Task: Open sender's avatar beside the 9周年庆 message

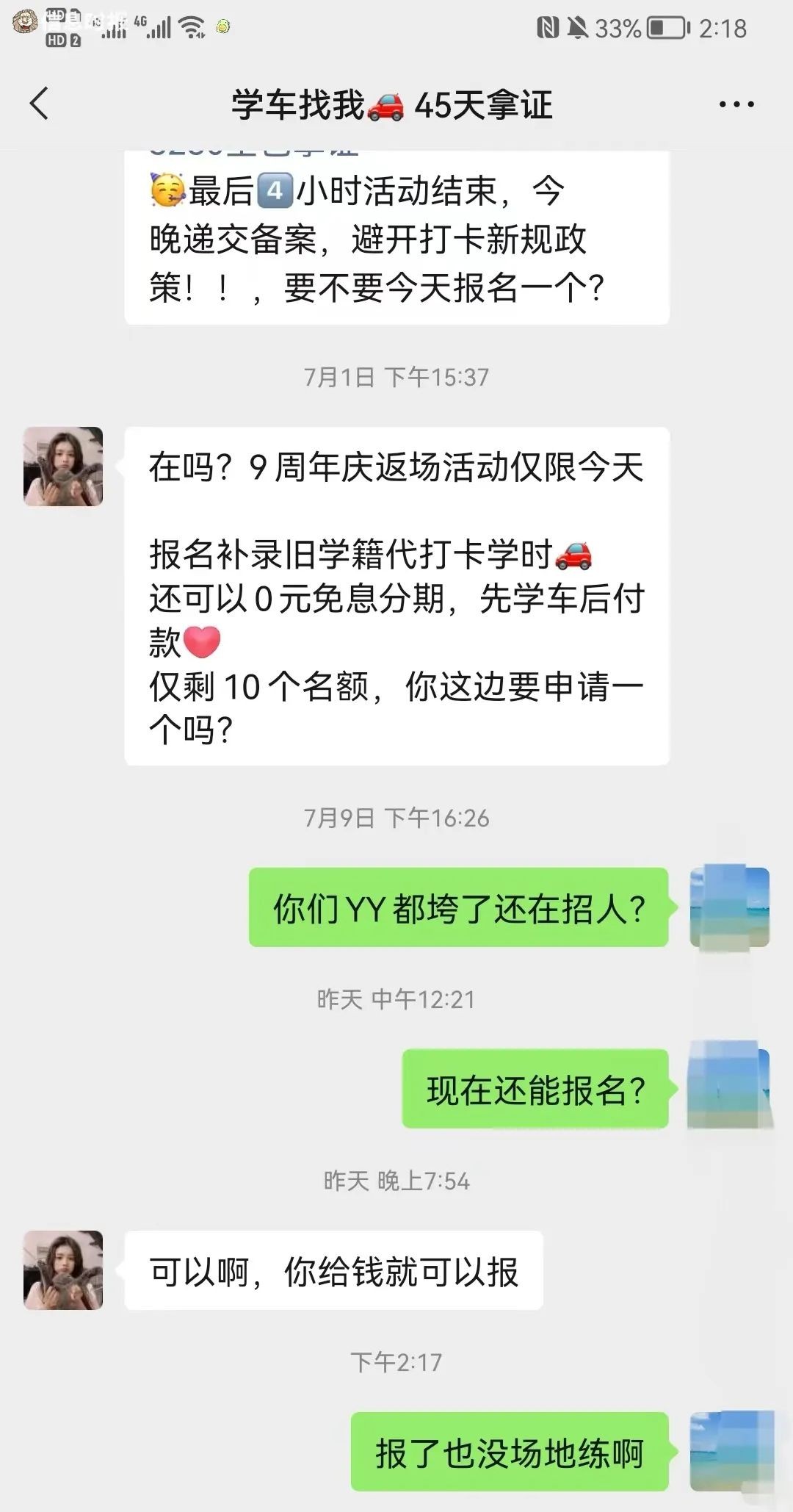Action: pyautogui.click(x=63, y=467)
